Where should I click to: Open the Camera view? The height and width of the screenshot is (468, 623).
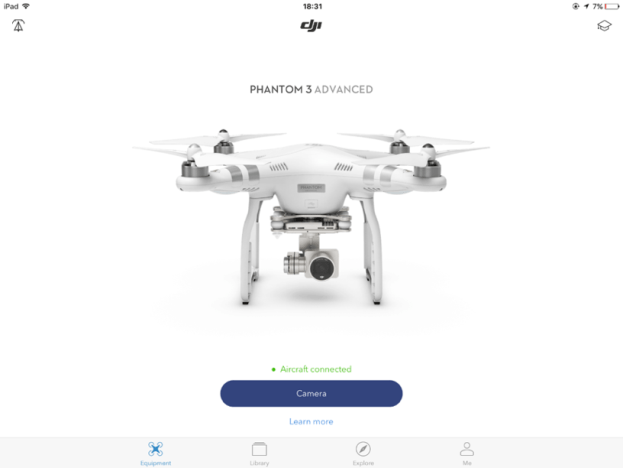(x=311, y=393)
